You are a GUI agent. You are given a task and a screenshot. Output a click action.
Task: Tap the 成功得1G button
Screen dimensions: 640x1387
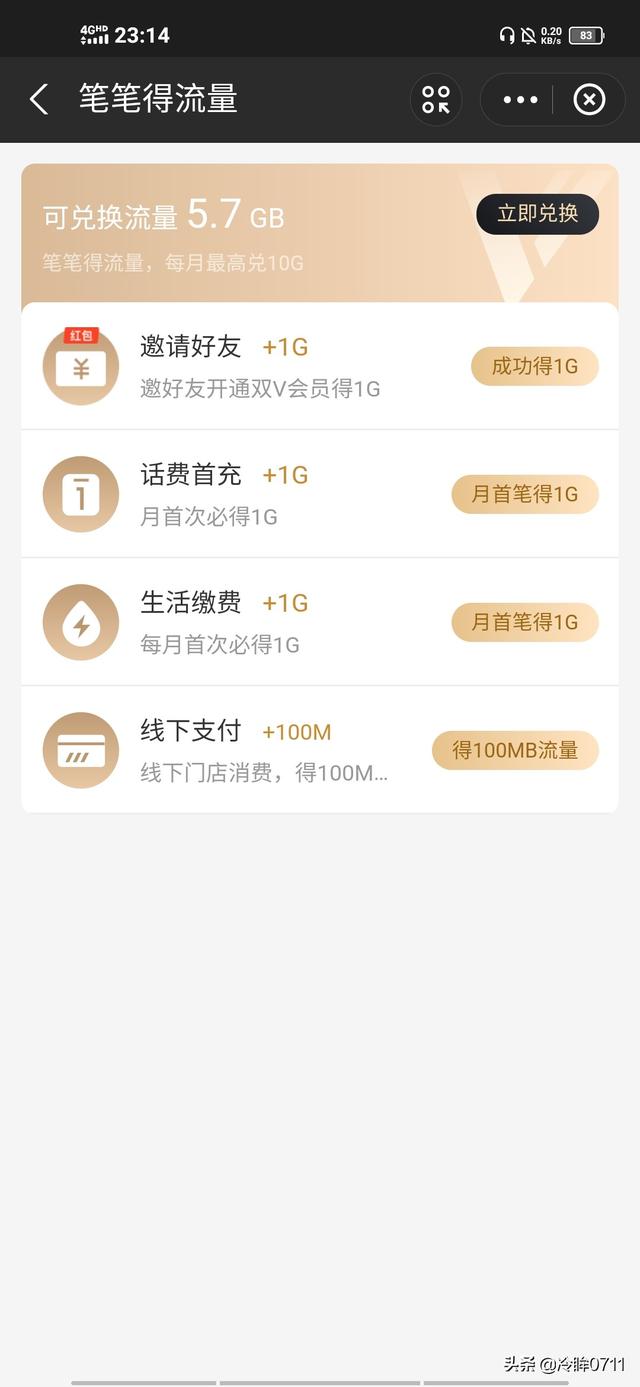(535, 366)
